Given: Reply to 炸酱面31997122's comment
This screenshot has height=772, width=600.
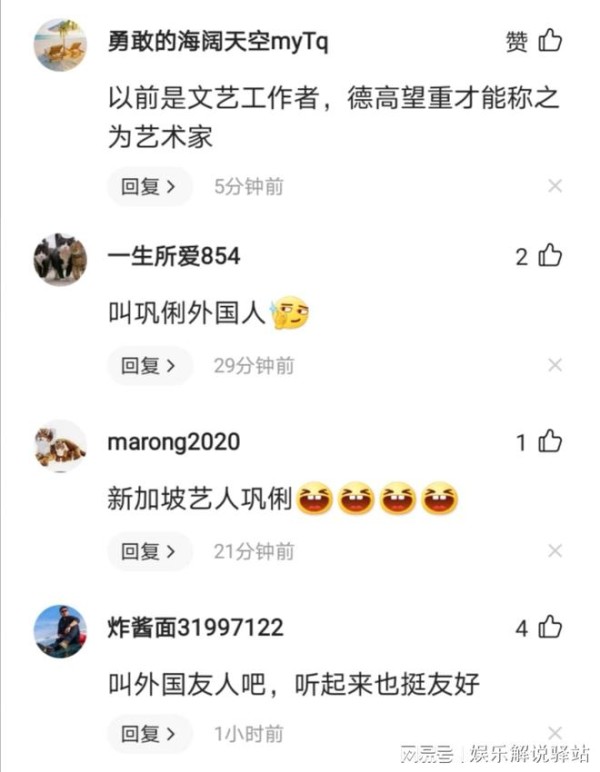Looking at the screenshot, I should 149,733.
